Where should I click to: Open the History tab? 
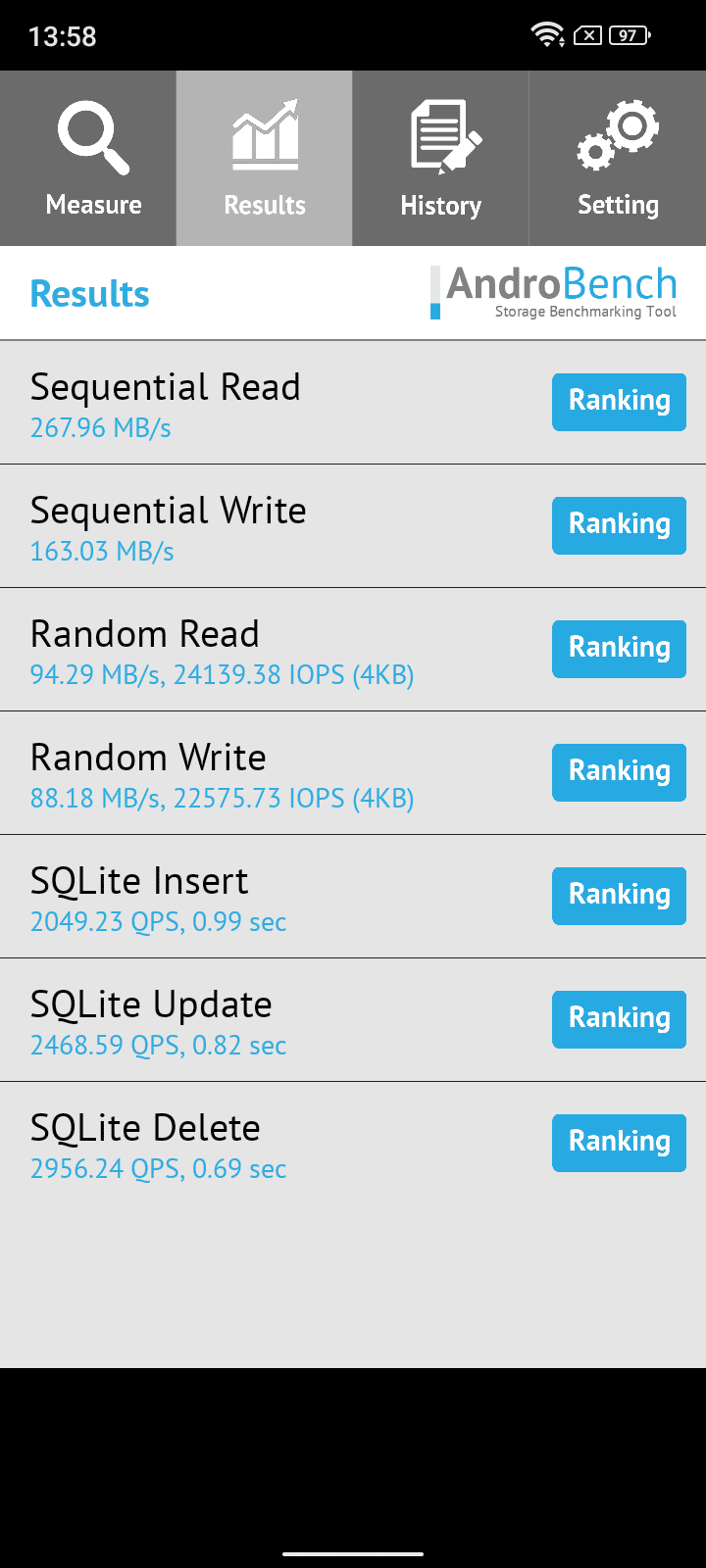tap(441, 158)
